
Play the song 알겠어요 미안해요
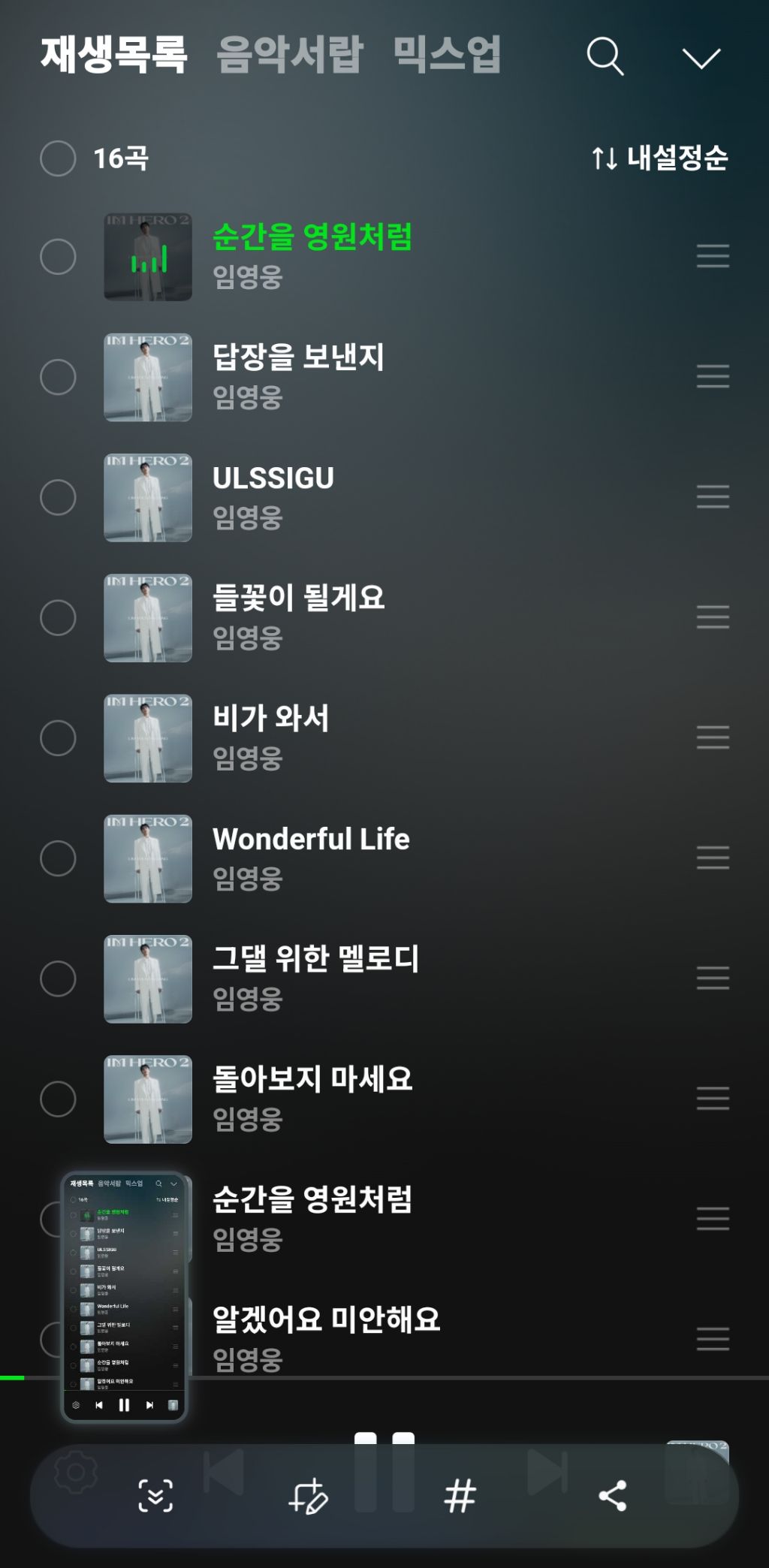(x=326, y=1319)
